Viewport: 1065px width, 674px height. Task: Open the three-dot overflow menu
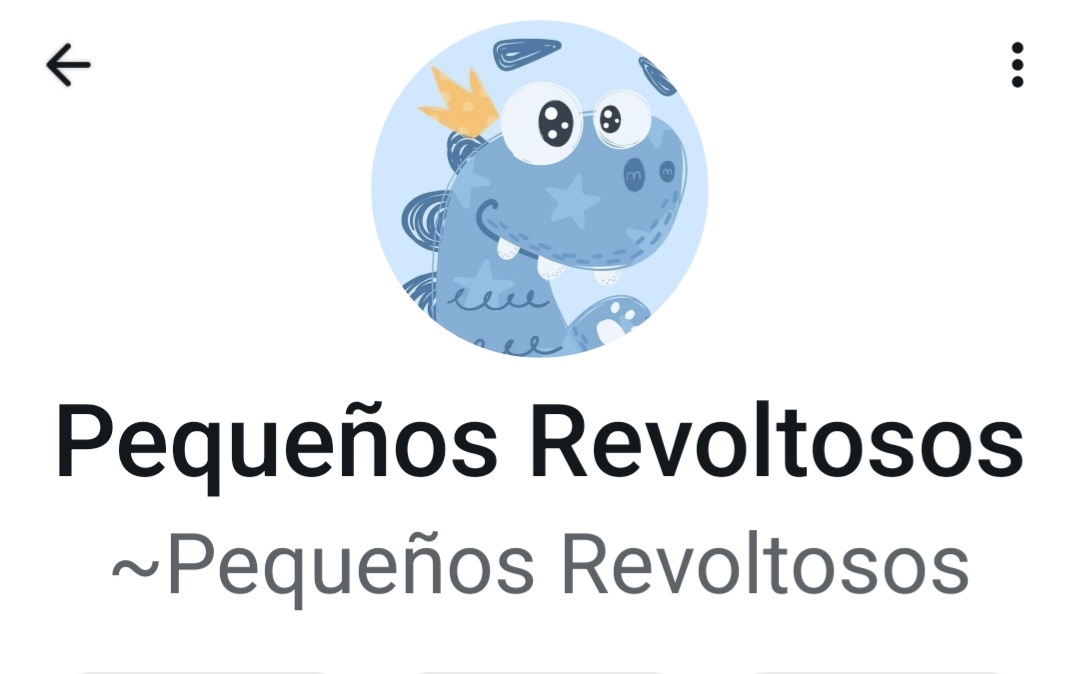point(1017,66)
